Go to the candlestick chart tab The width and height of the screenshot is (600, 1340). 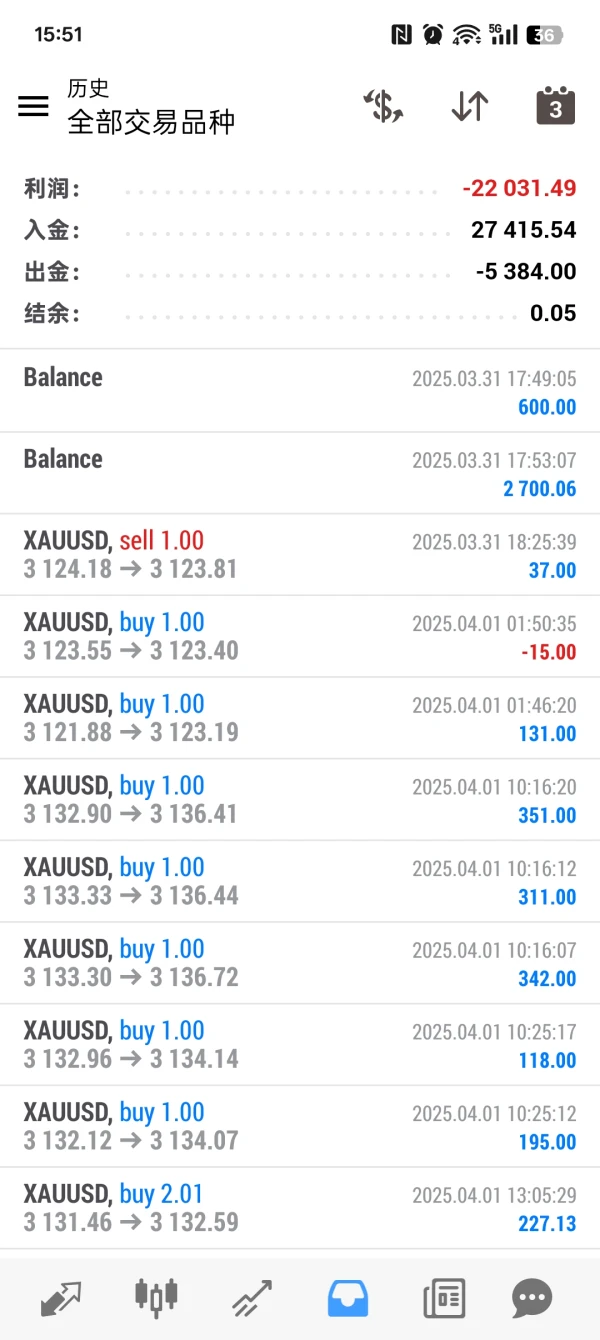click(x=156, y=1298)
